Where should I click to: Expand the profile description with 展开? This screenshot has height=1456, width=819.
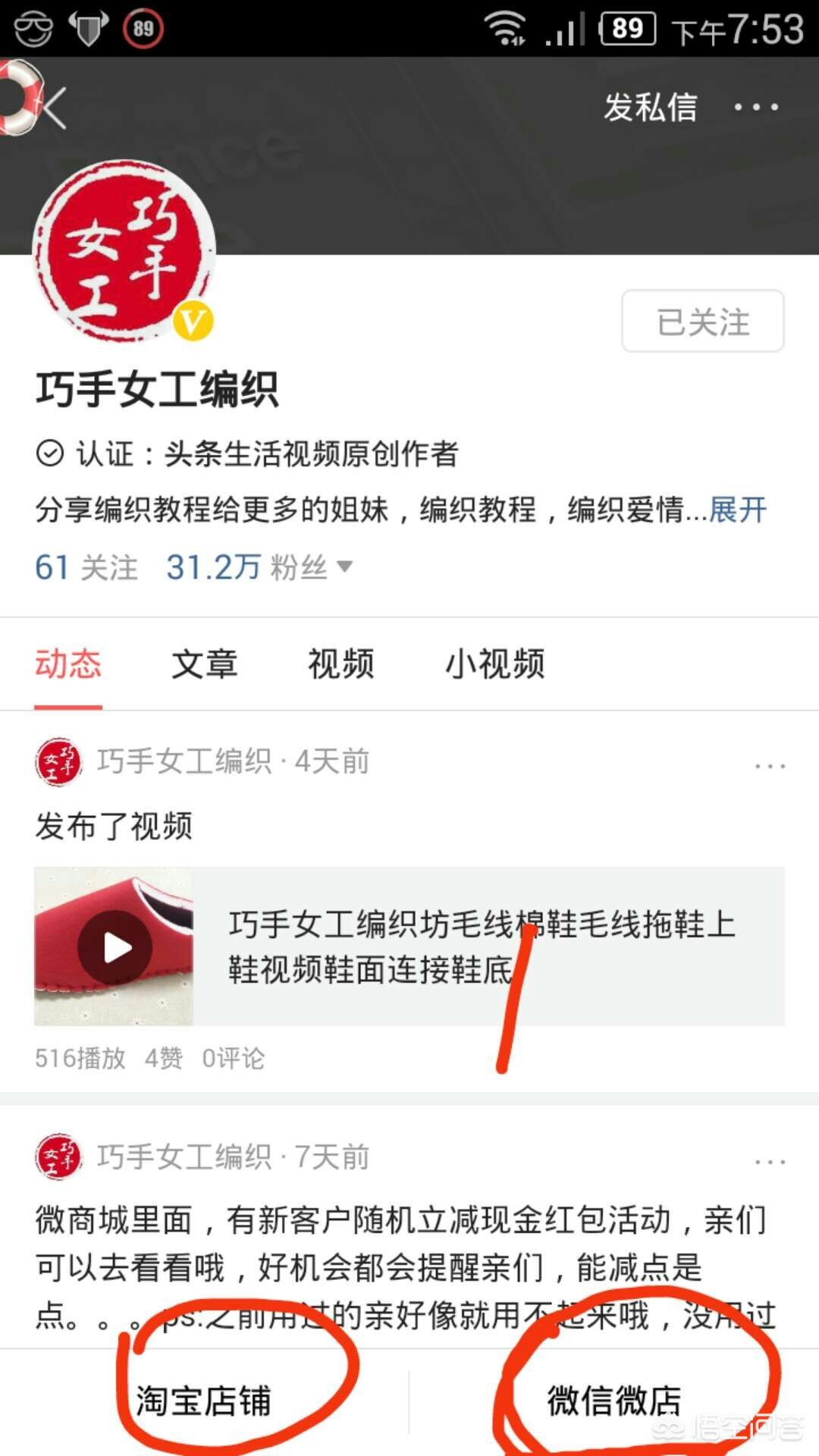[737, 510]
